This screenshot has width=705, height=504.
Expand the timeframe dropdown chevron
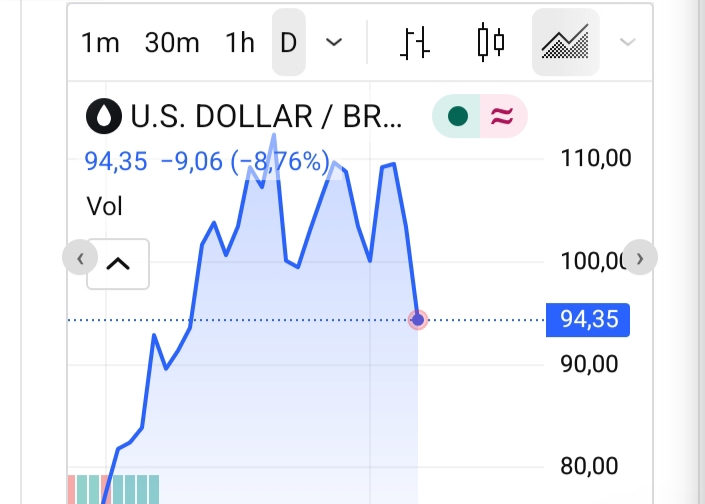pos(334,42)
